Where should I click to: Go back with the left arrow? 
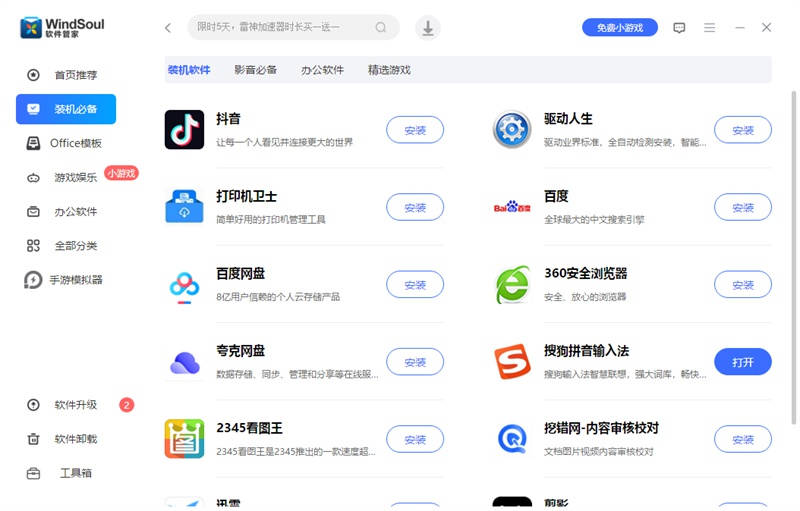[x=168, y=28]
